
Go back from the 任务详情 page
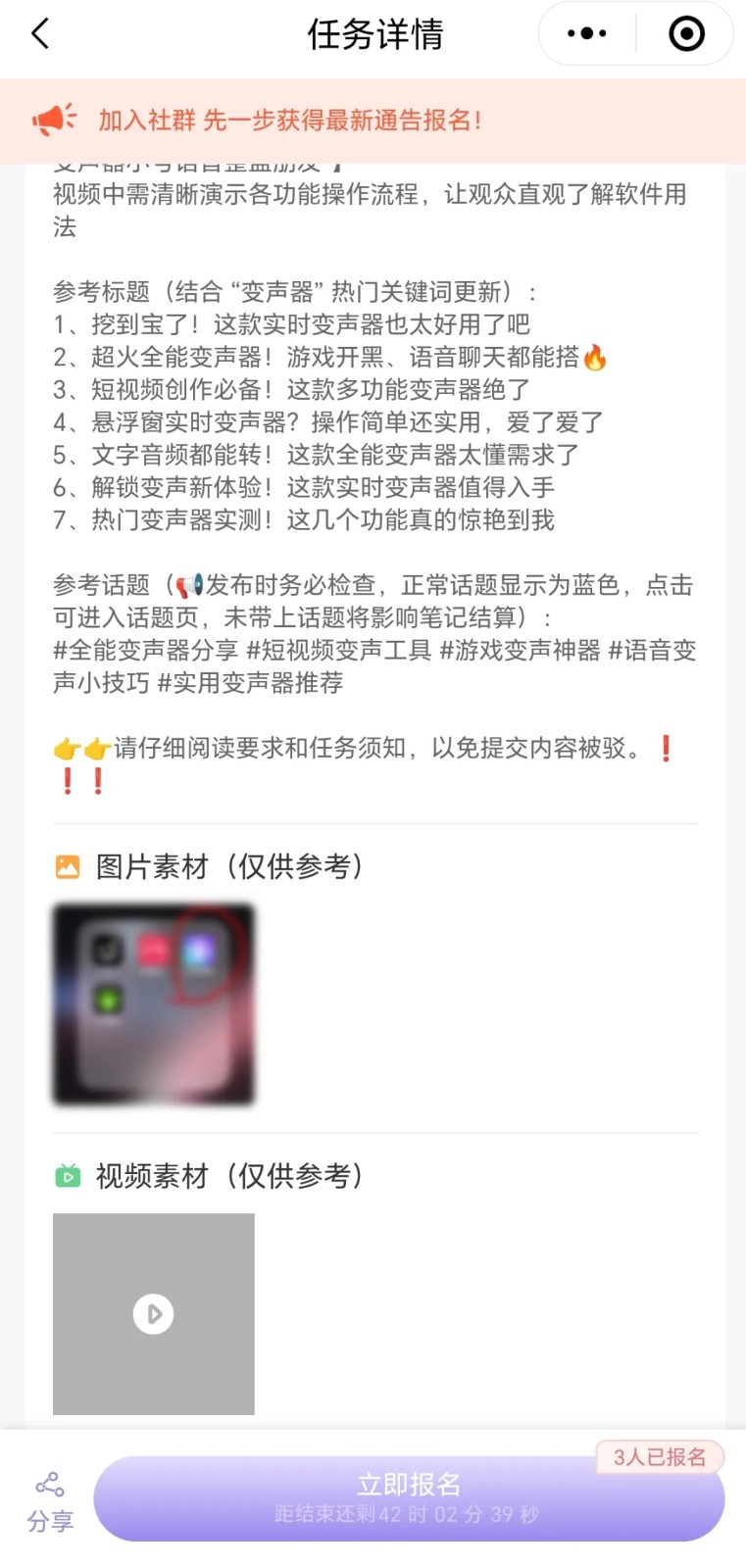coord(40,34)
